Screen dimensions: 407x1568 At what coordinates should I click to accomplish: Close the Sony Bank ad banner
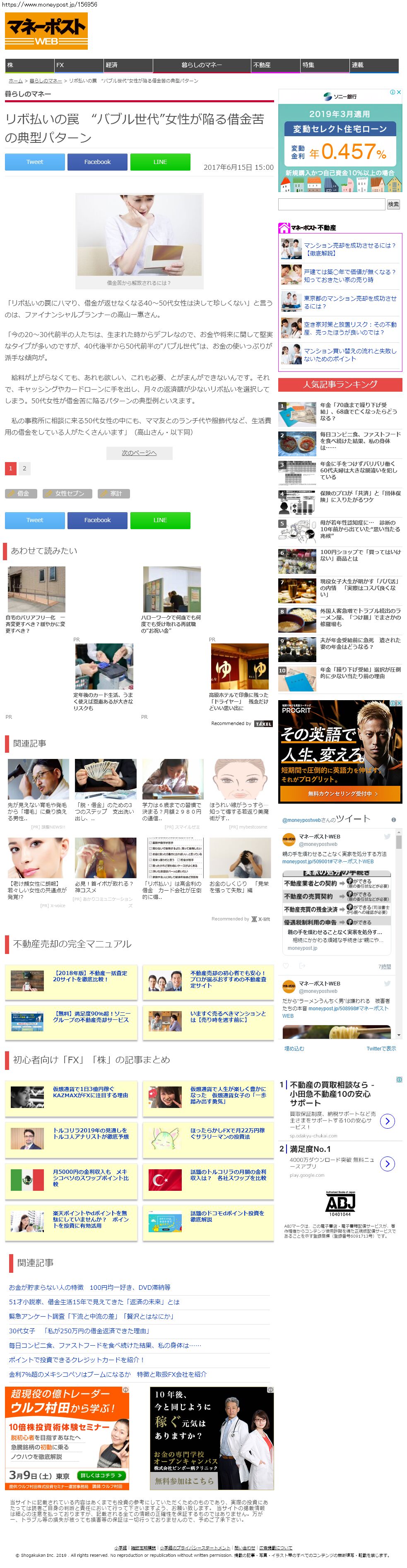coord(398,92)
